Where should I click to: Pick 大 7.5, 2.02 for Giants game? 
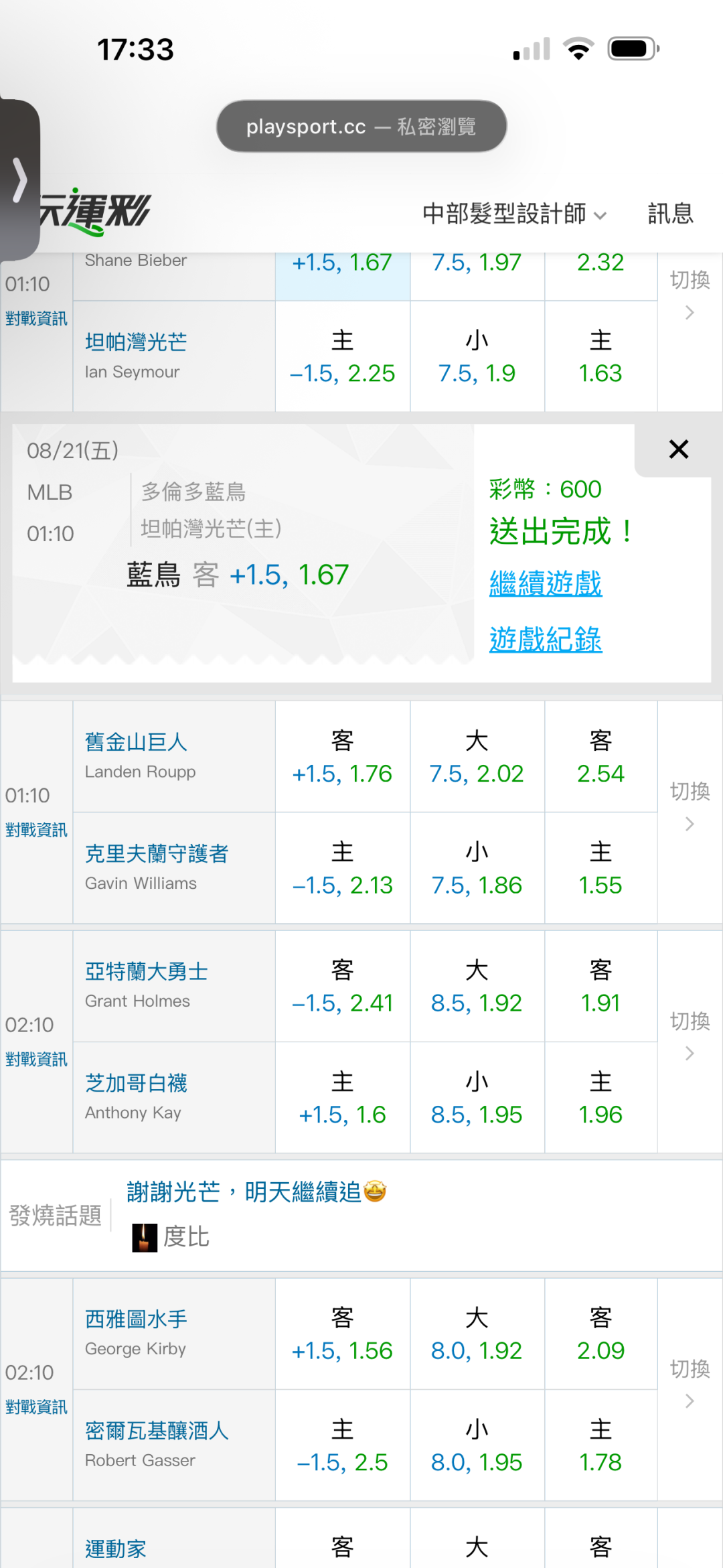pos(477,757)
